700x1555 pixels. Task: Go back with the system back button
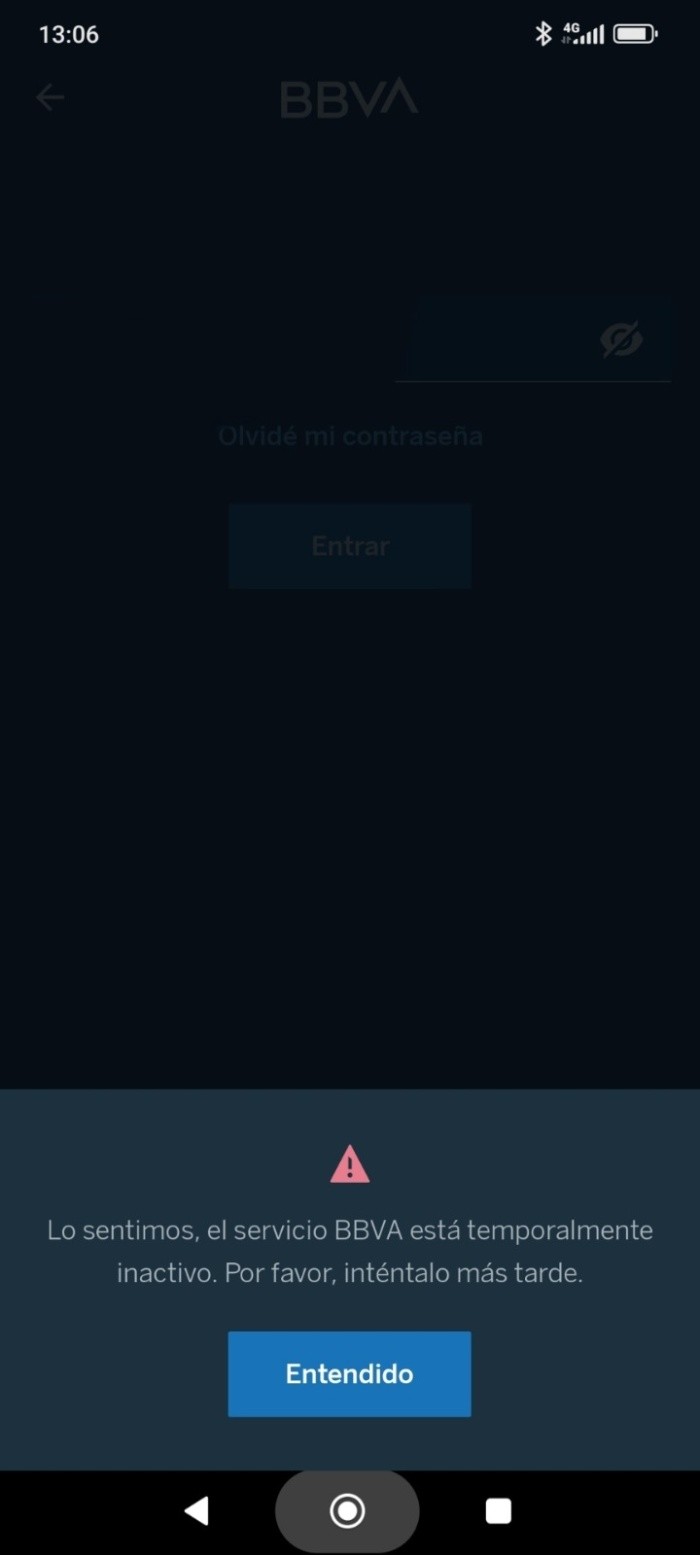pos(197,1510)
